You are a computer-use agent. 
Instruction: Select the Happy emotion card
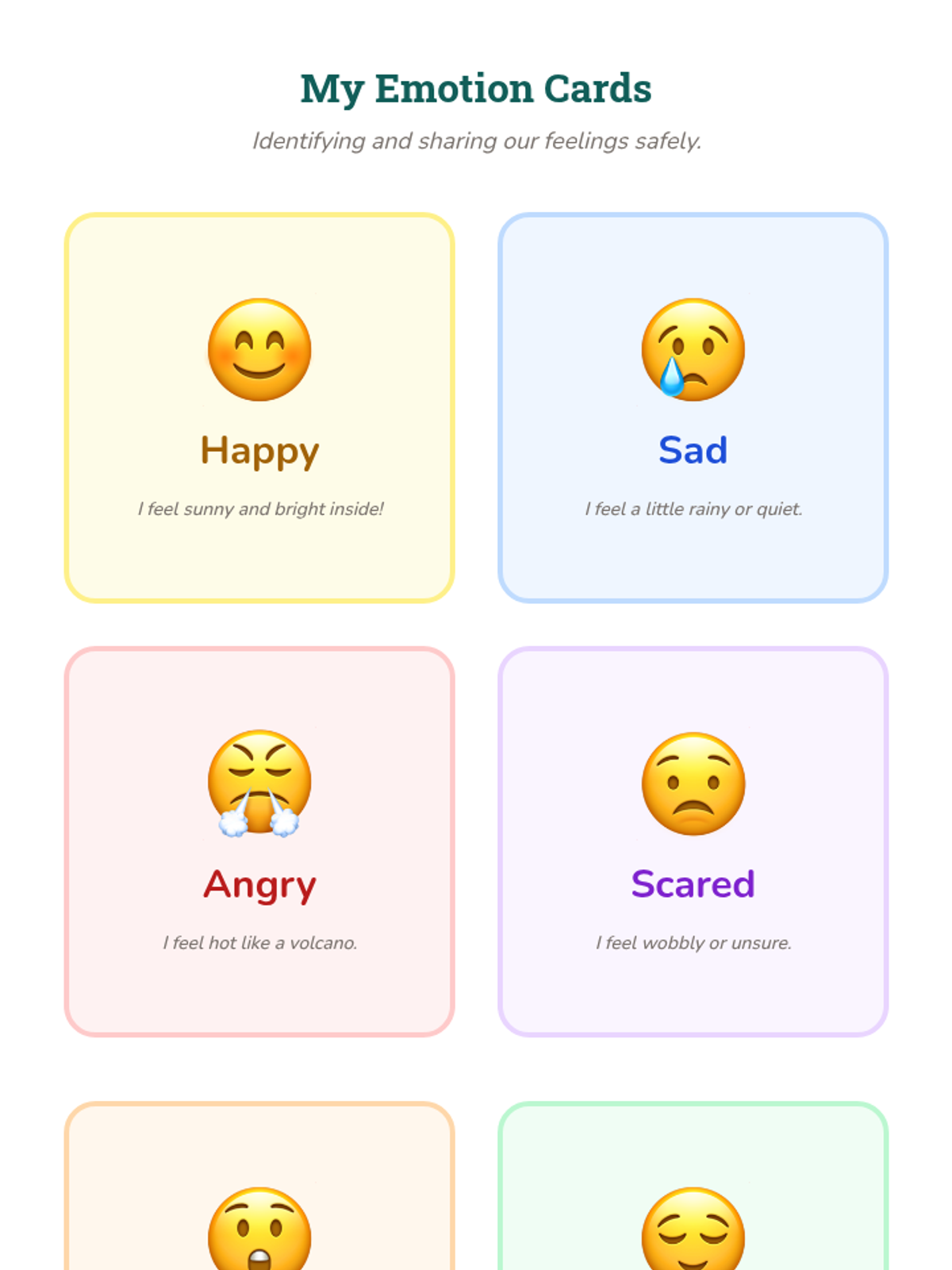point(259,407)
